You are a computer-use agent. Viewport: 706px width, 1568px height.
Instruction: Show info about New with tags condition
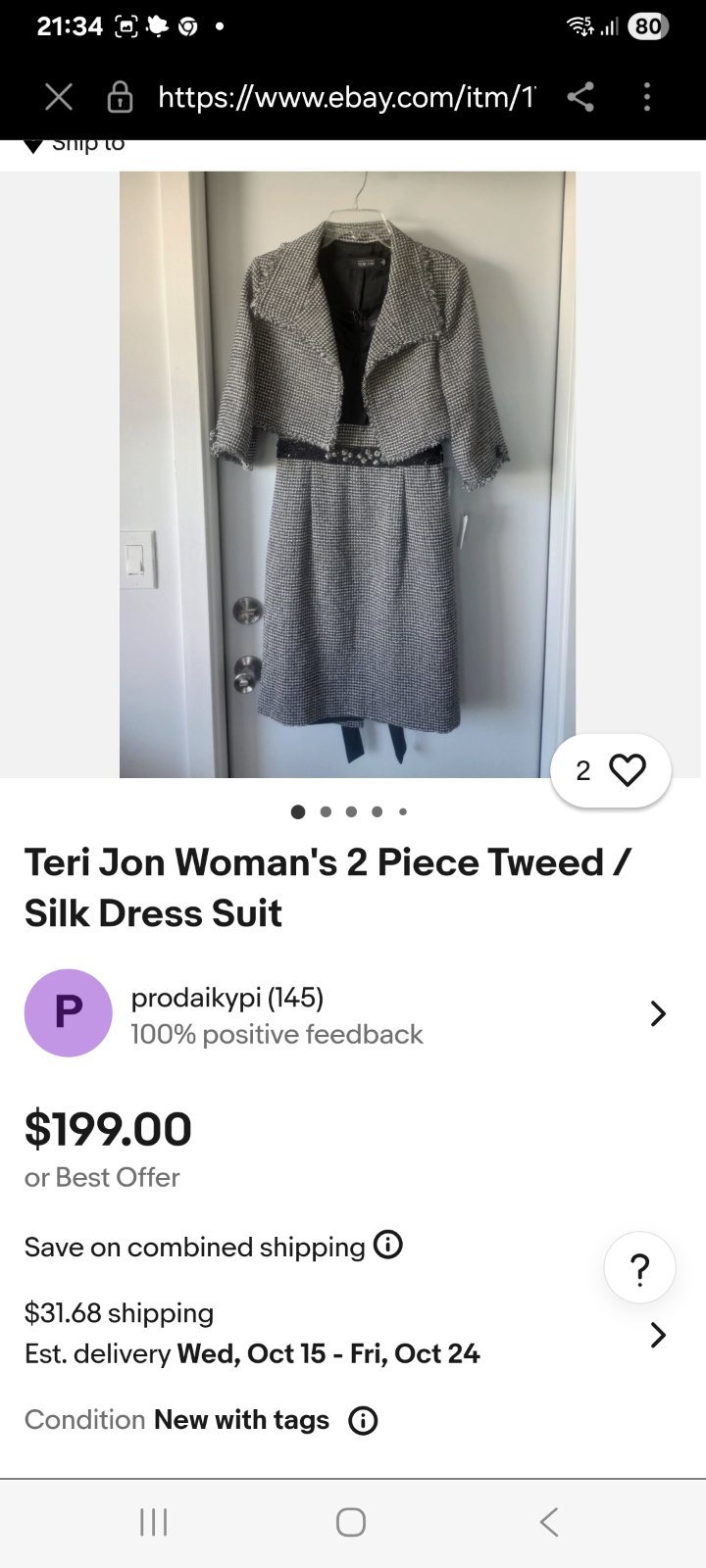click(x=363, y=1420)
